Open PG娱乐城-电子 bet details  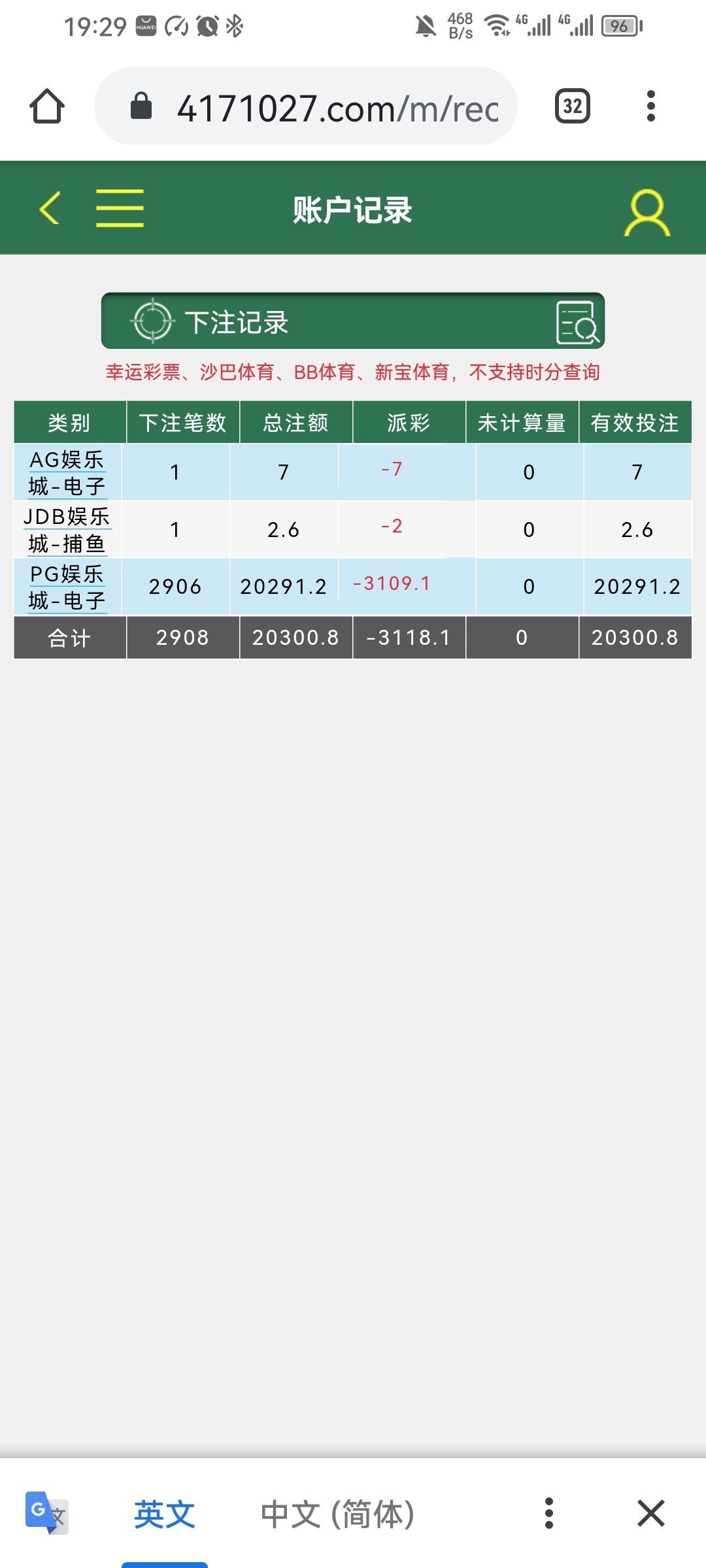(x=67, y=587)
